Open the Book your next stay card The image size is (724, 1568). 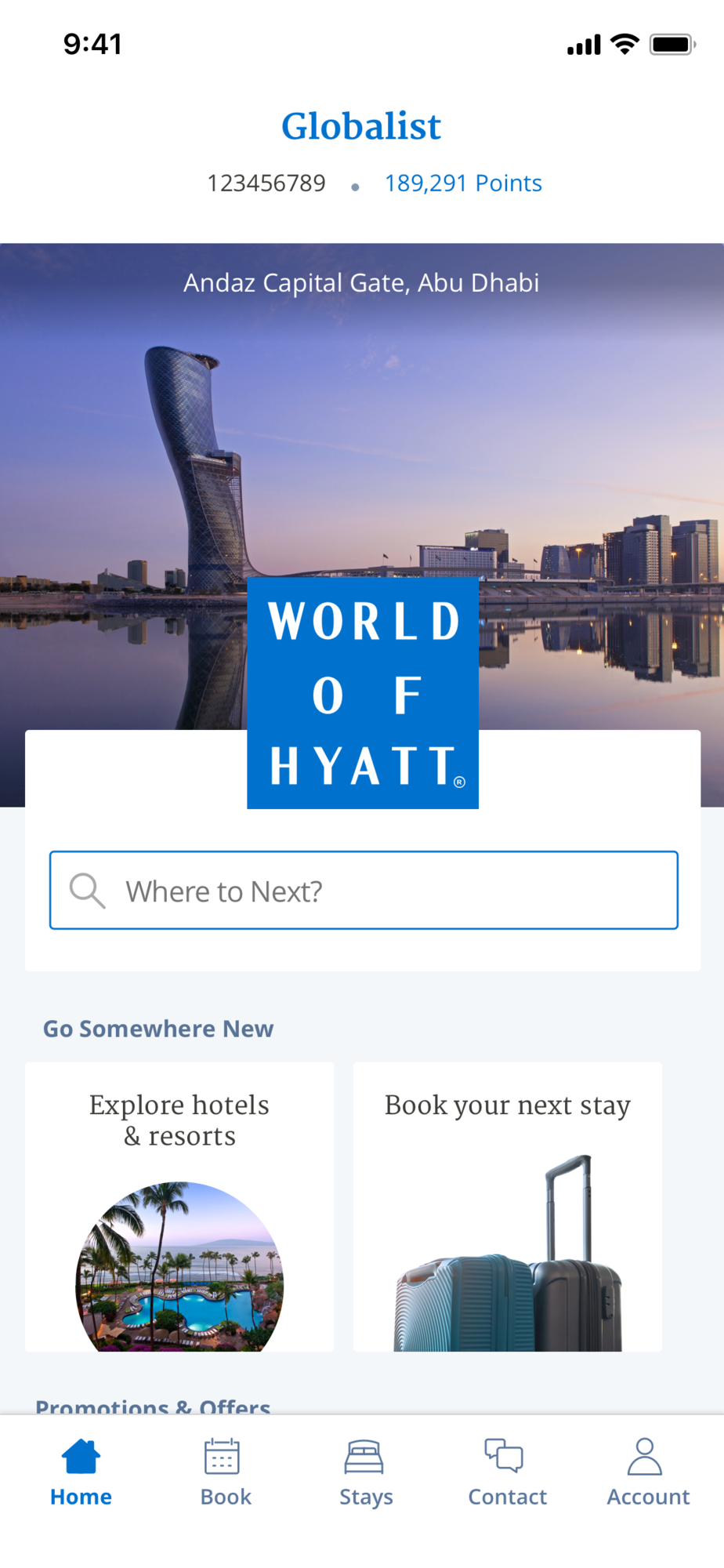click(507, 1206)
